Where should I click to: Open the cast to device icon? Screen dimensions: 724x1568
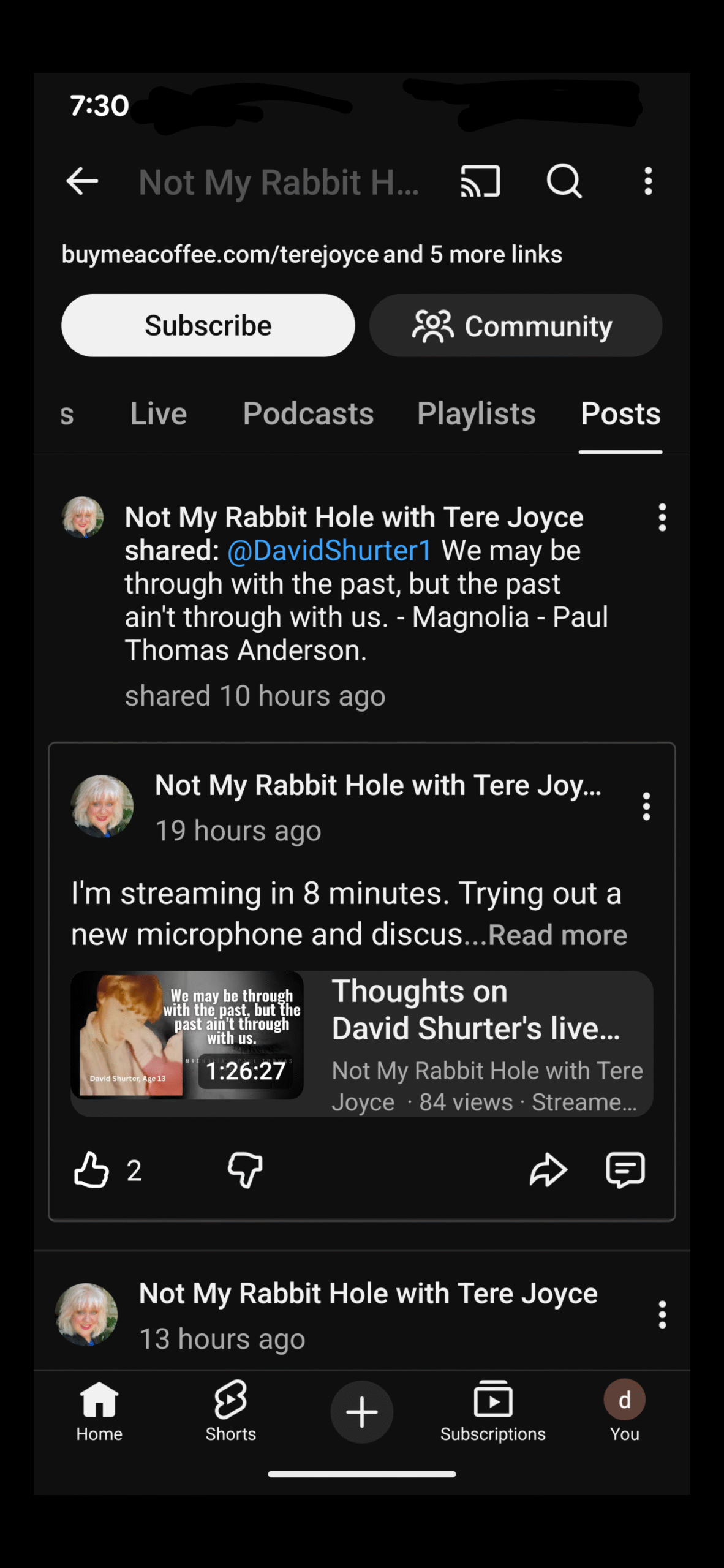tap(480, 181)
